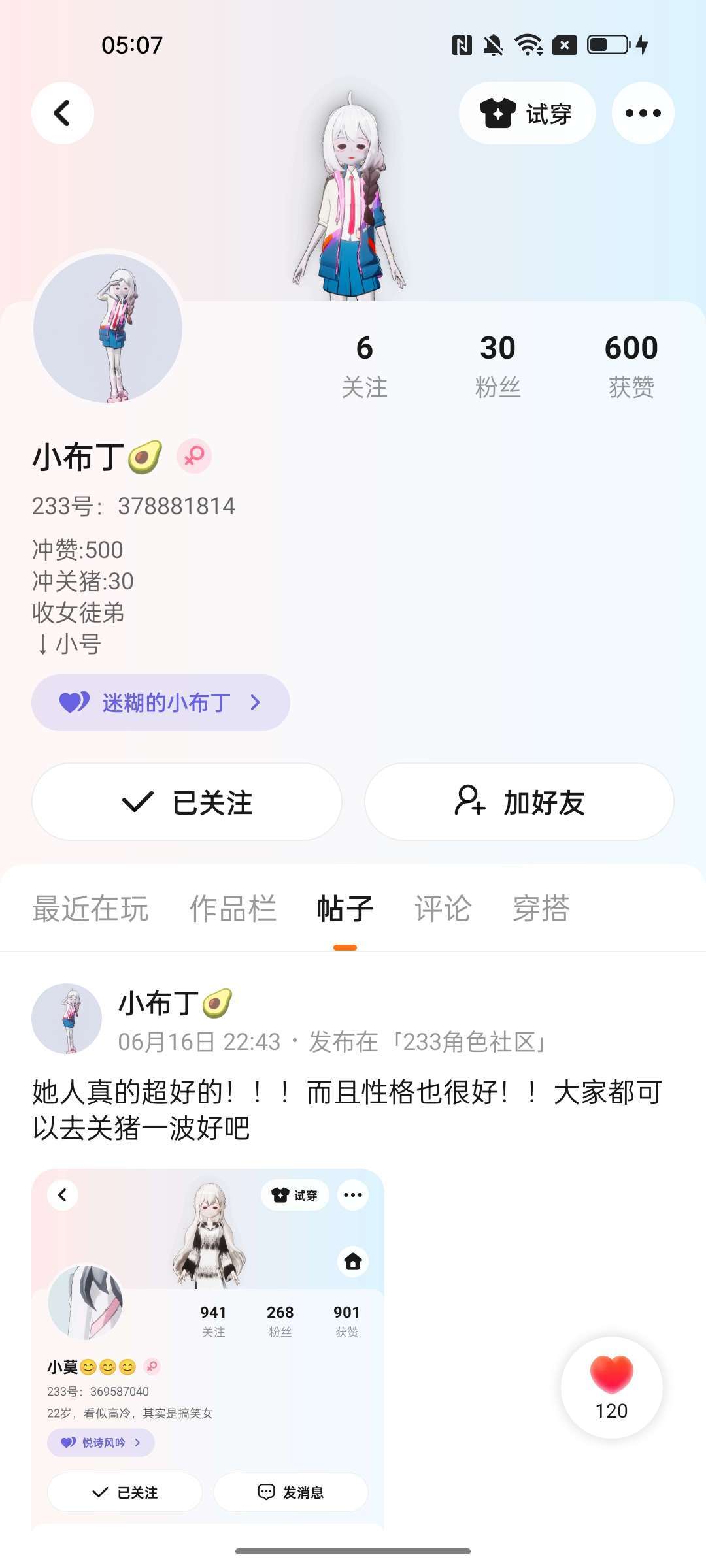Switch to the 穿搭 tab

[541, 909]
